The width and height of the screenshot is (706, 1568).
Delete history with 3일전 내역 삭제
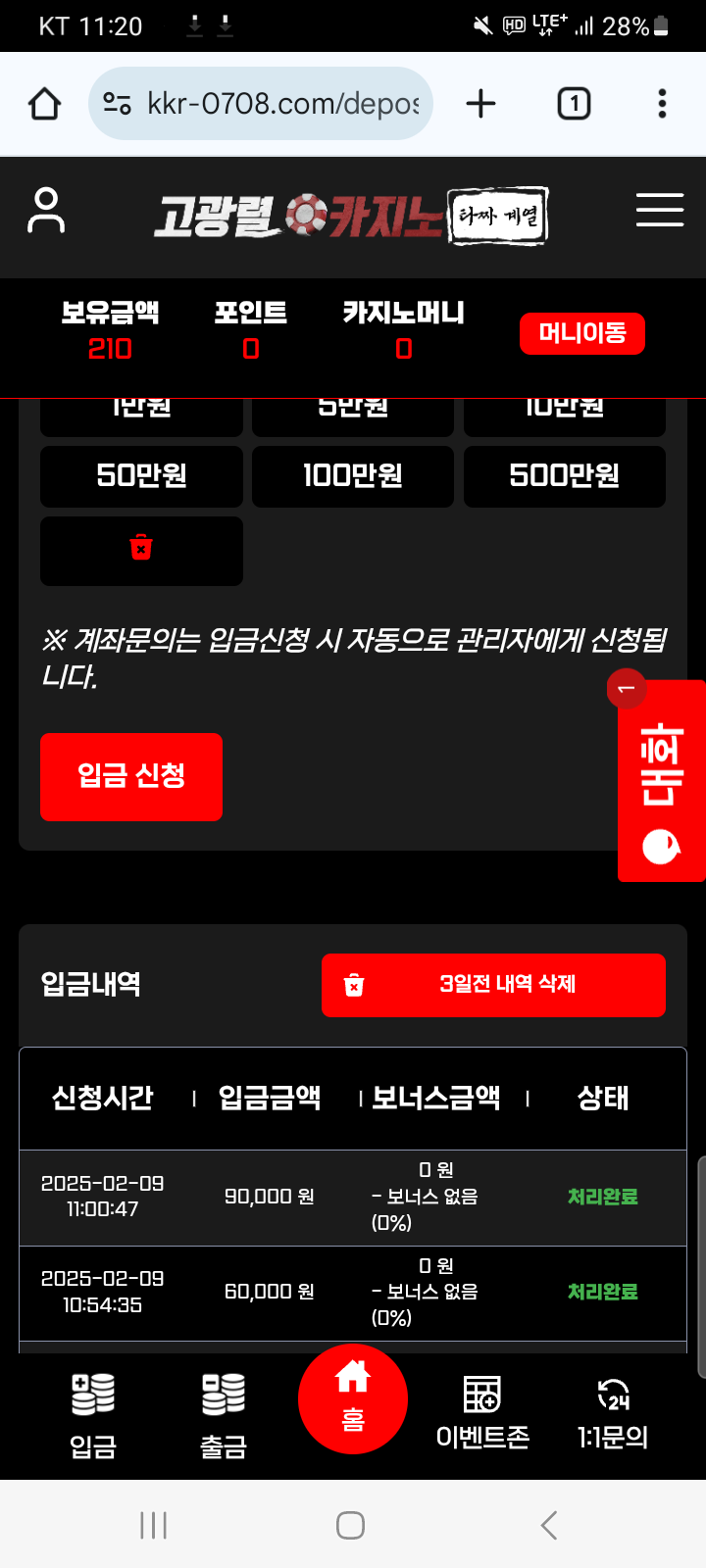point(493,985)
